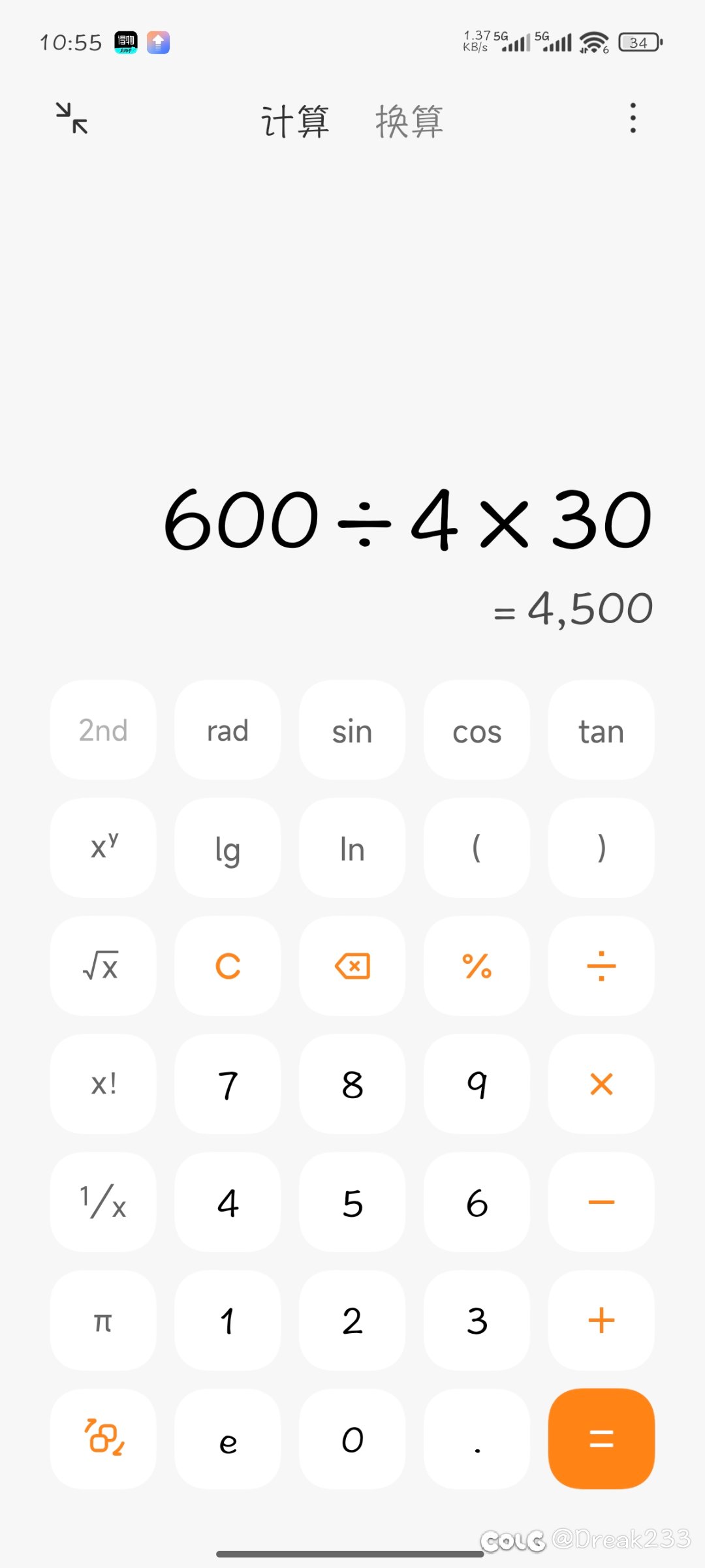Insert the lg logarithm function
The width and height of the screenshot is (705, 1568).
tap(228, 848)
